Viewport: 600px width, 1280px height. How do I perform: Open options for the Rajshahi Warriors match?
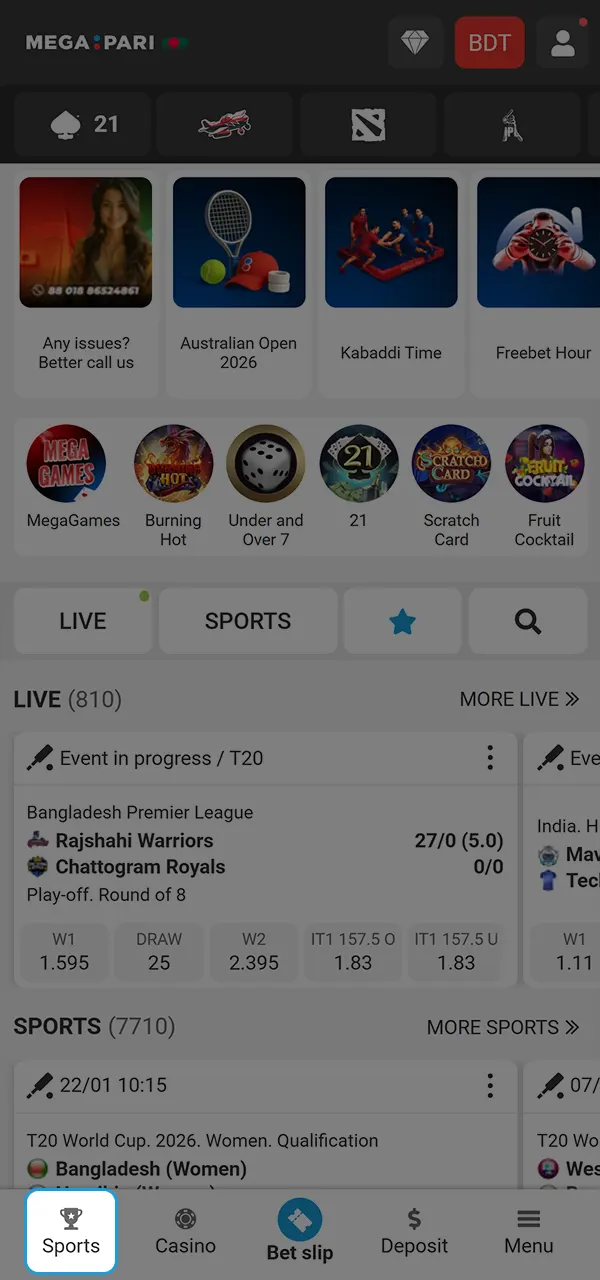[490, 757]
